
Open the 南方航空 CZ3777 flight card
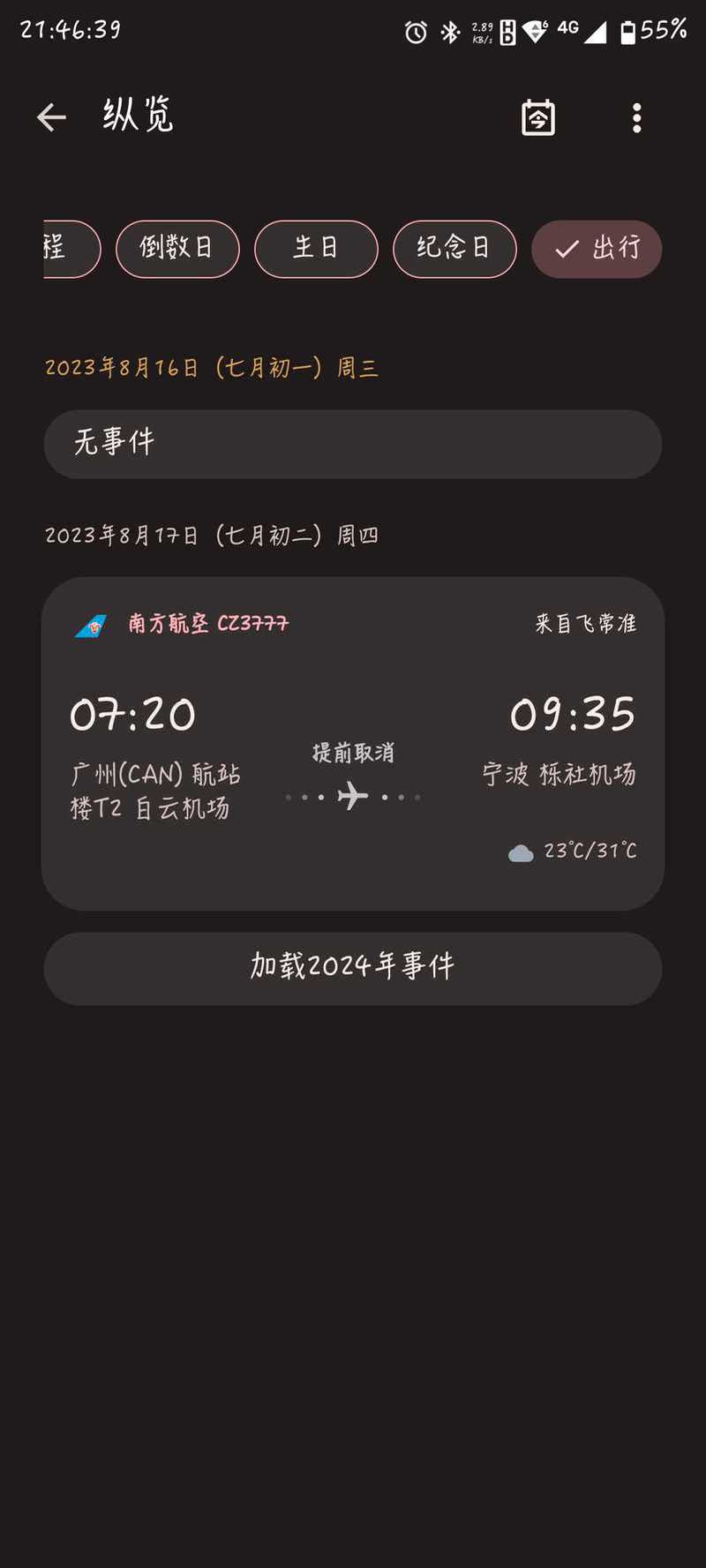tap(353, 743)
